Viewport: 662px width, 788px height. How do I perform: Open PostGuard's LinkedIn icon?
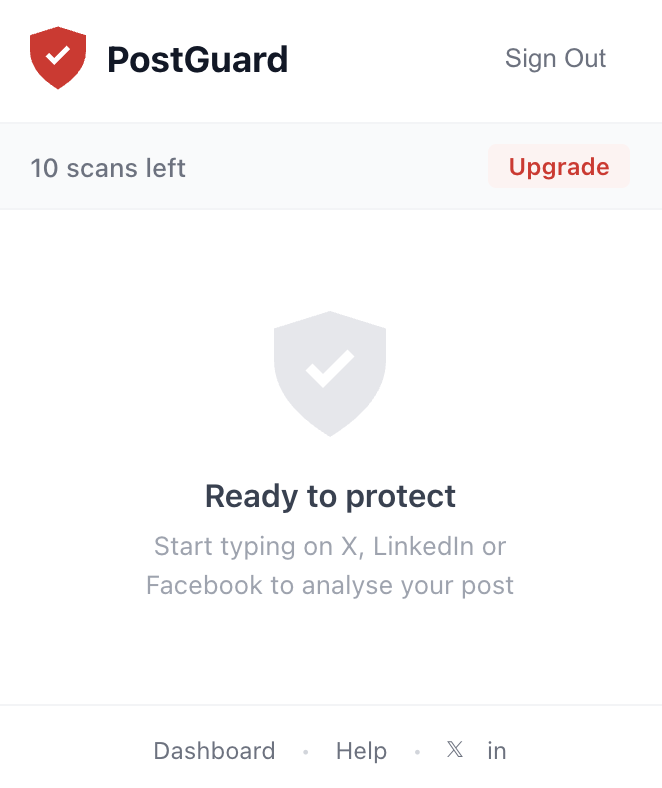(497, 751)
